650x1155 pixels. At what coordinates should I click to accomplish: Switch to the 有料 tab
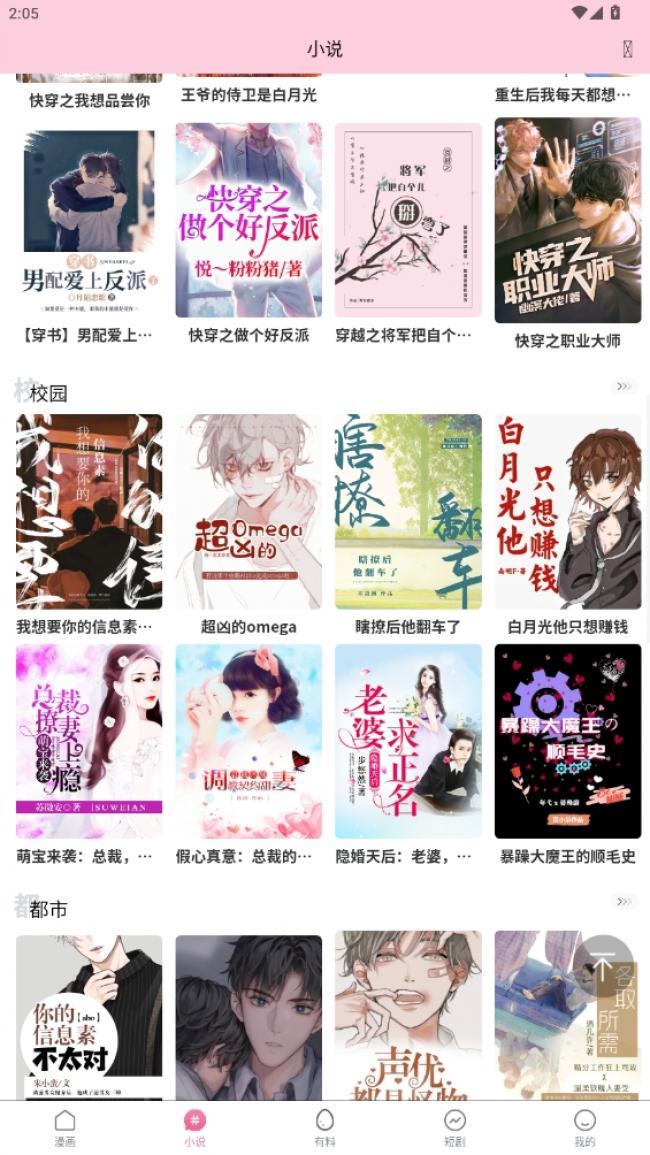tap(324, 1127)
